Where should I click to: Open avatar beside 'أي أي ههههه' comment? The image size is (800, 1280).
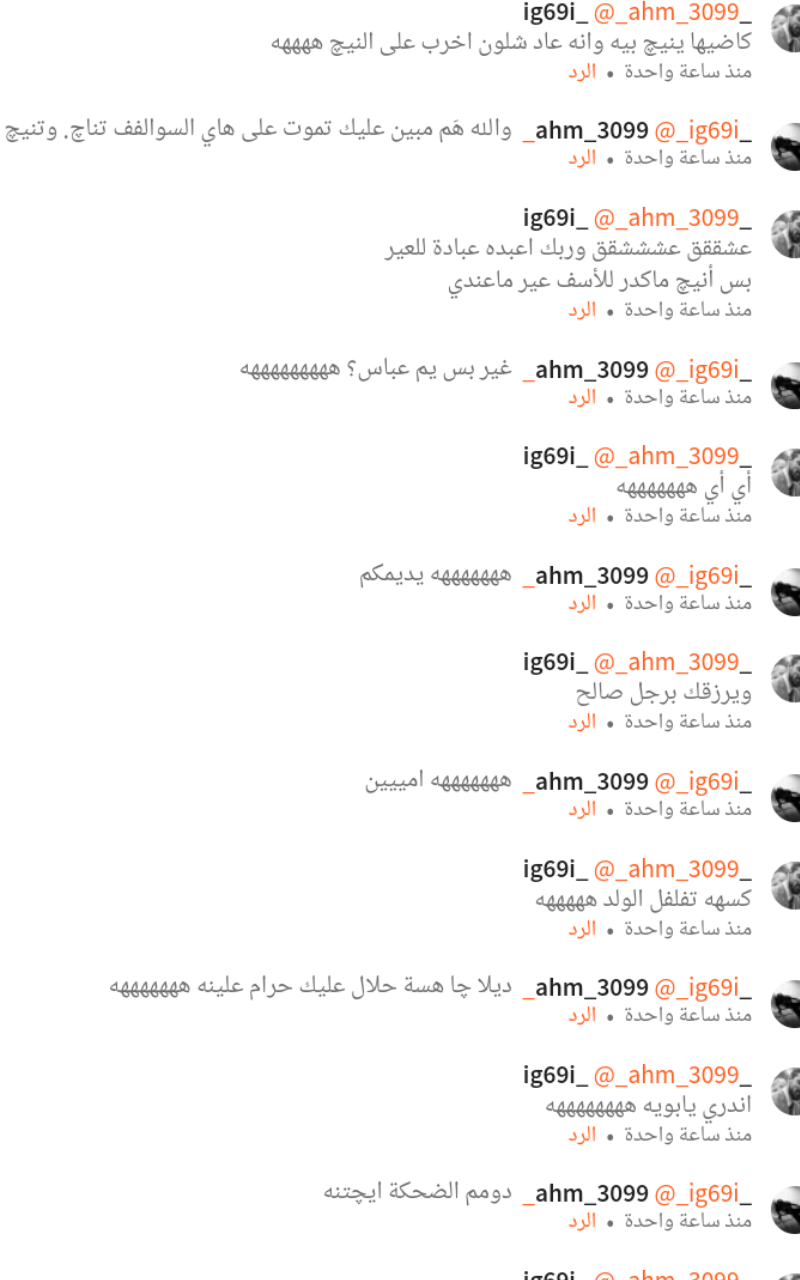pyautogui.click(x=786, y=472)
